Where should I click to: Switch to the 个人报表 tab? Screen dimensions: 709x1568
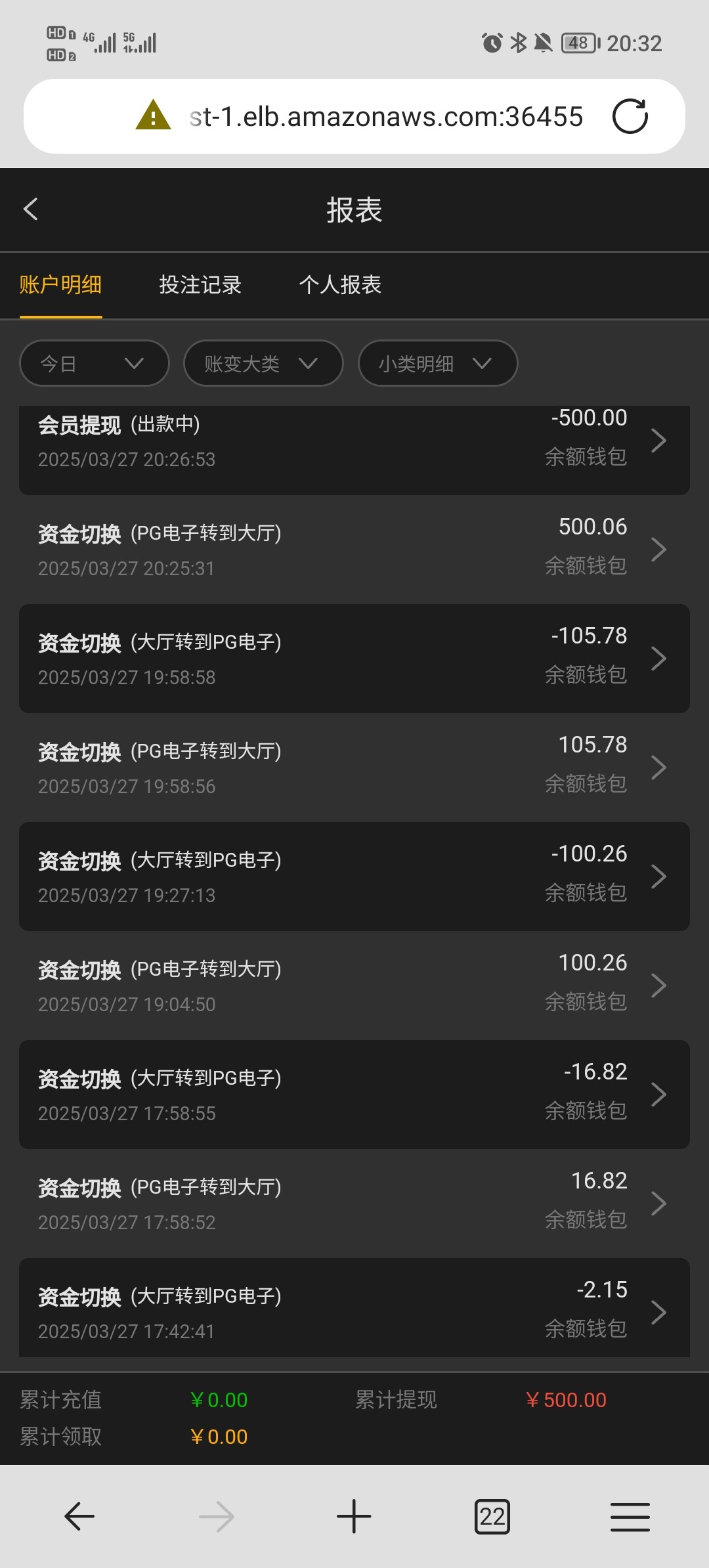(340, 285)
